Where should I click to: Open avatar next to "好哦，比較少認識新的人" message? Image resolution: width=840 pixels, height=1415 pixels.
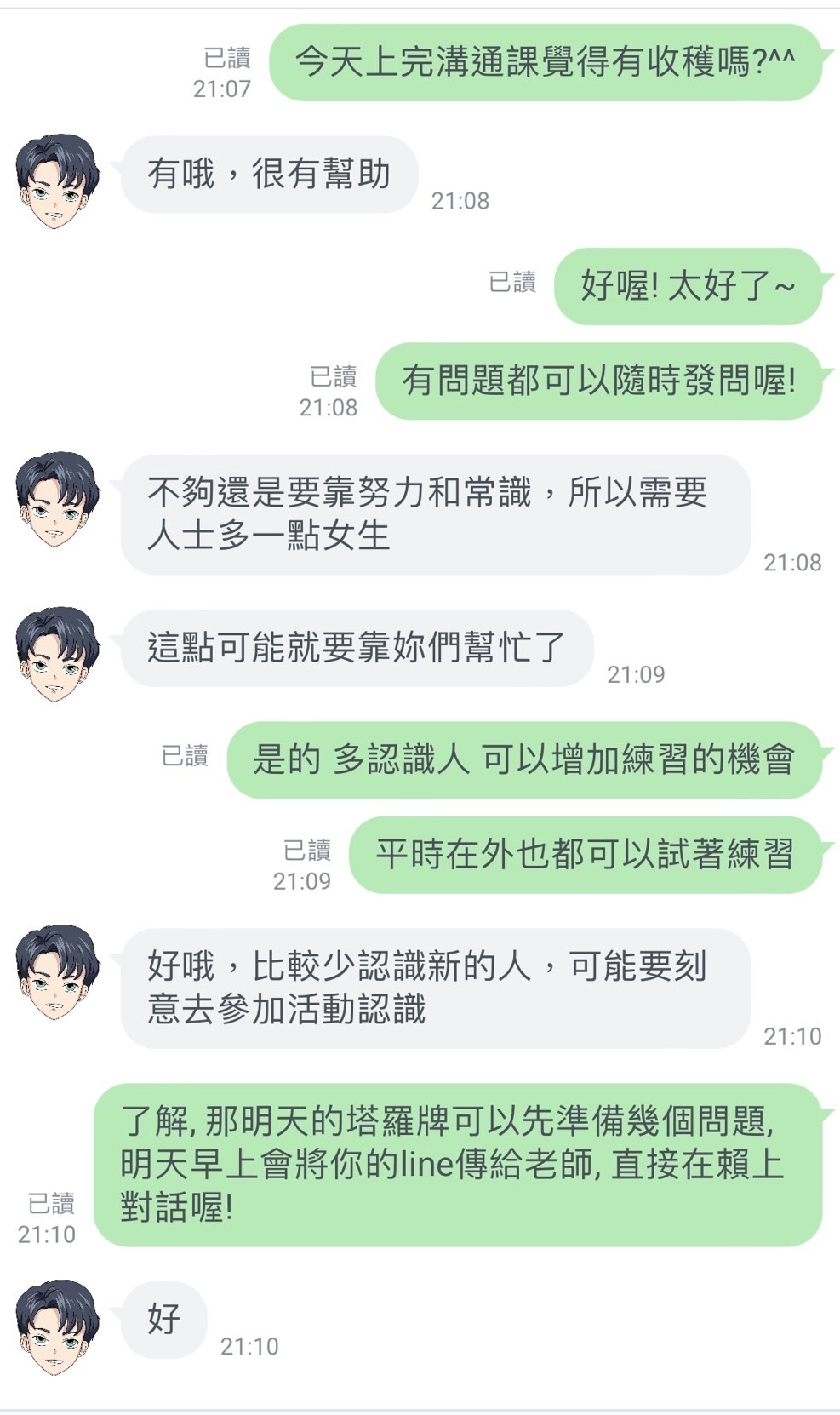[x=57, y=971]
